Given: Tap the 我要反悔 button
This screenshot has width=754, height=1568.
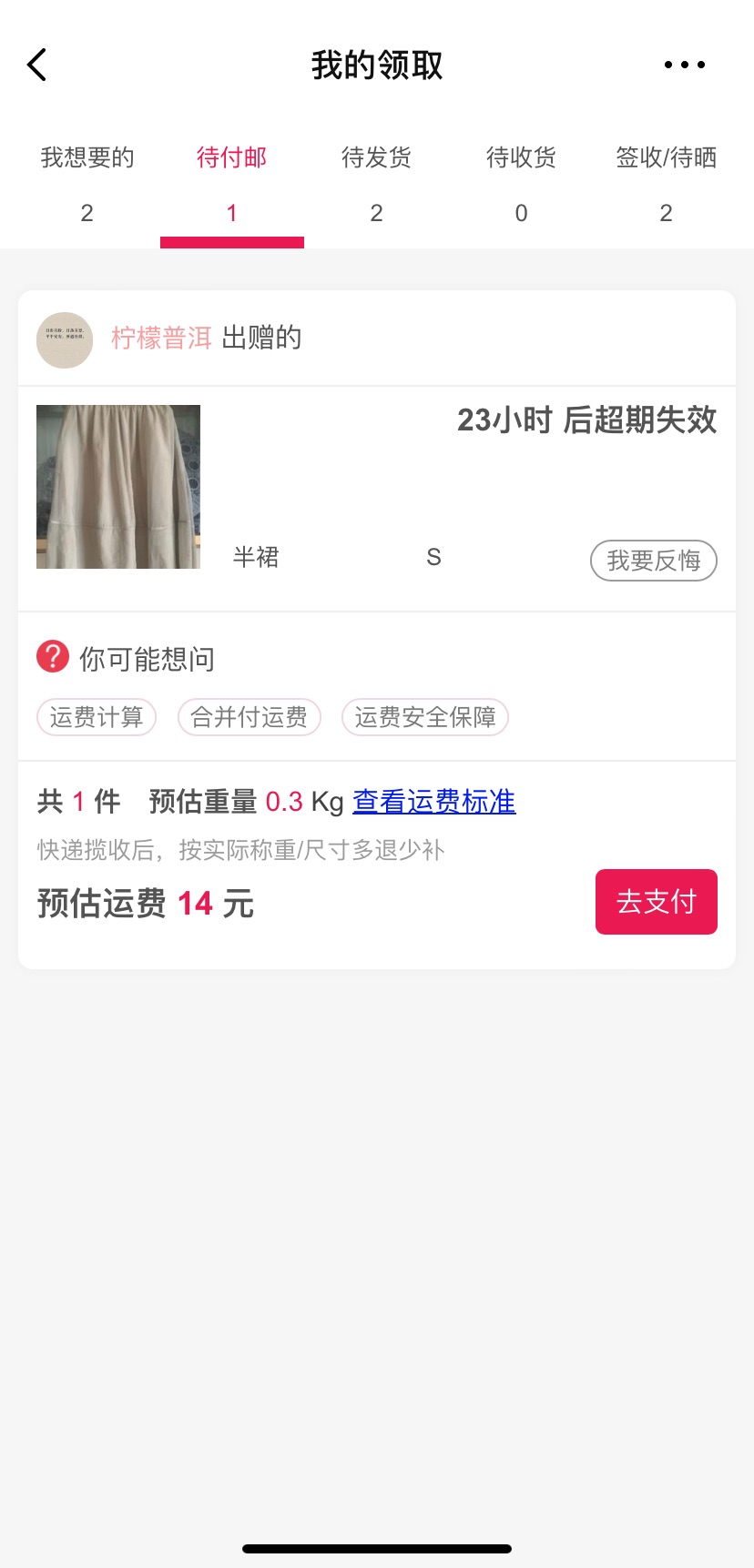Looking at the screenshot, I should 653,561.
